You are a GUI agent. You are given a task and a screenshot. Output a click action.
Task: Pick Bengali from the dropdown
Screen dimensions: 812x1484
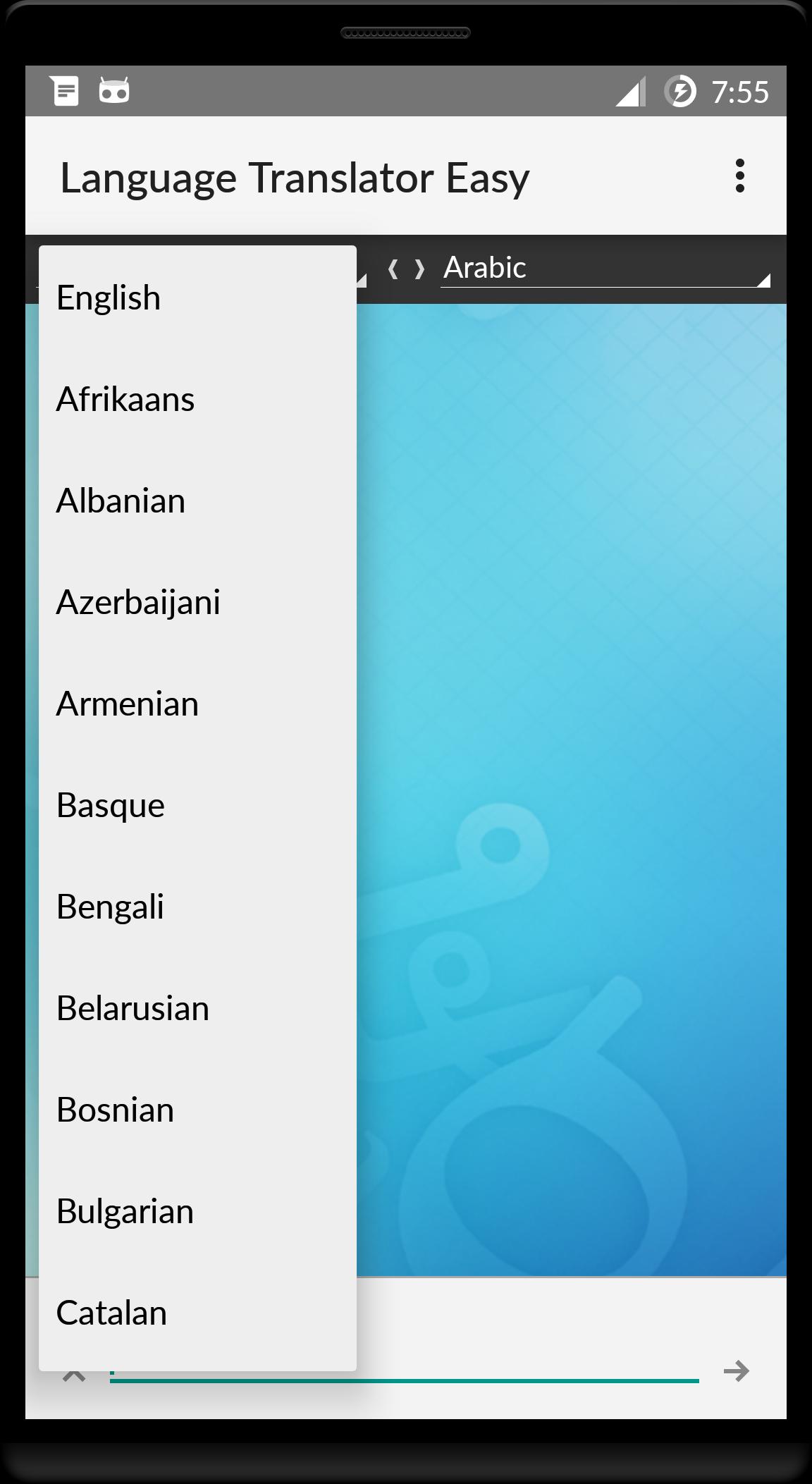click(x=197, y=907)
